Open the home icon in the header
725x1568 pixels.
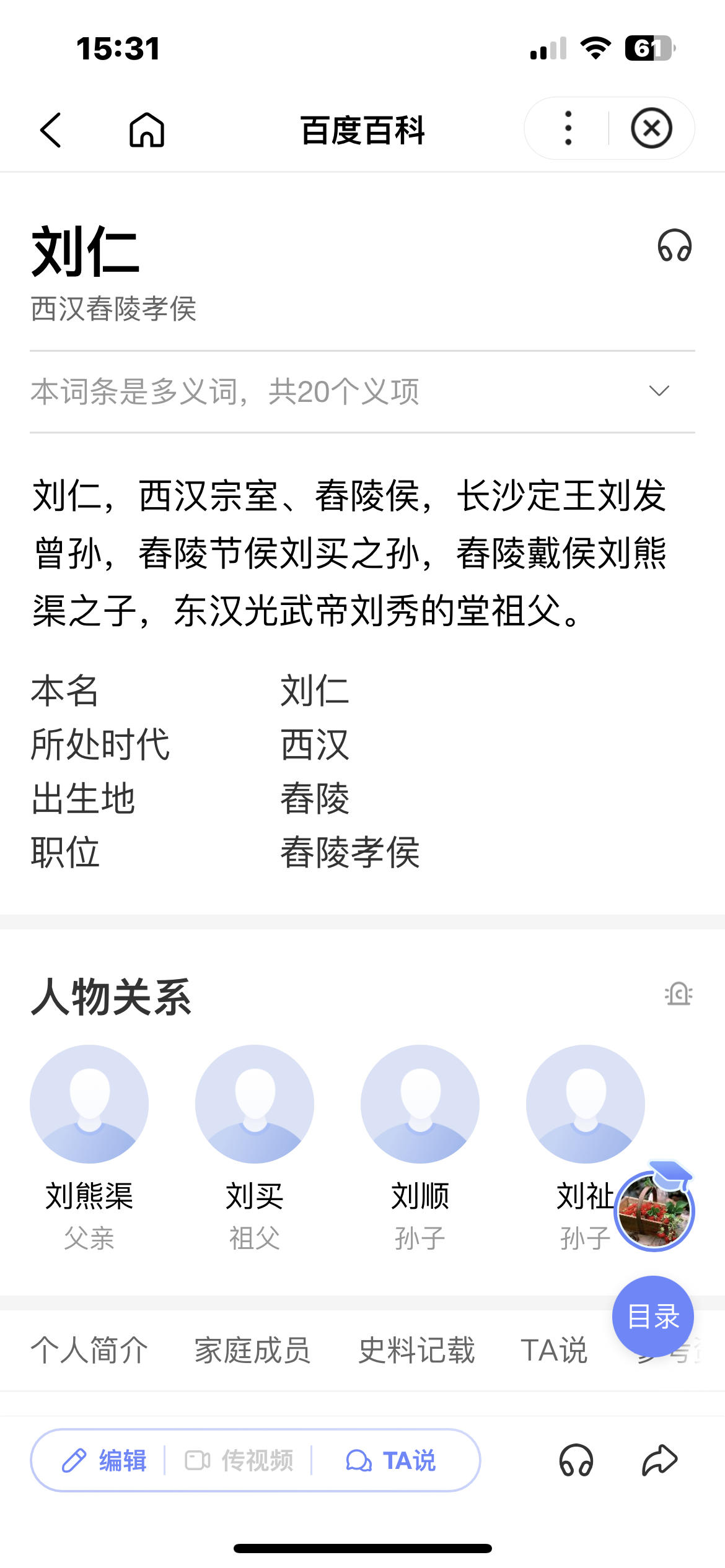(x=147, y=129)
